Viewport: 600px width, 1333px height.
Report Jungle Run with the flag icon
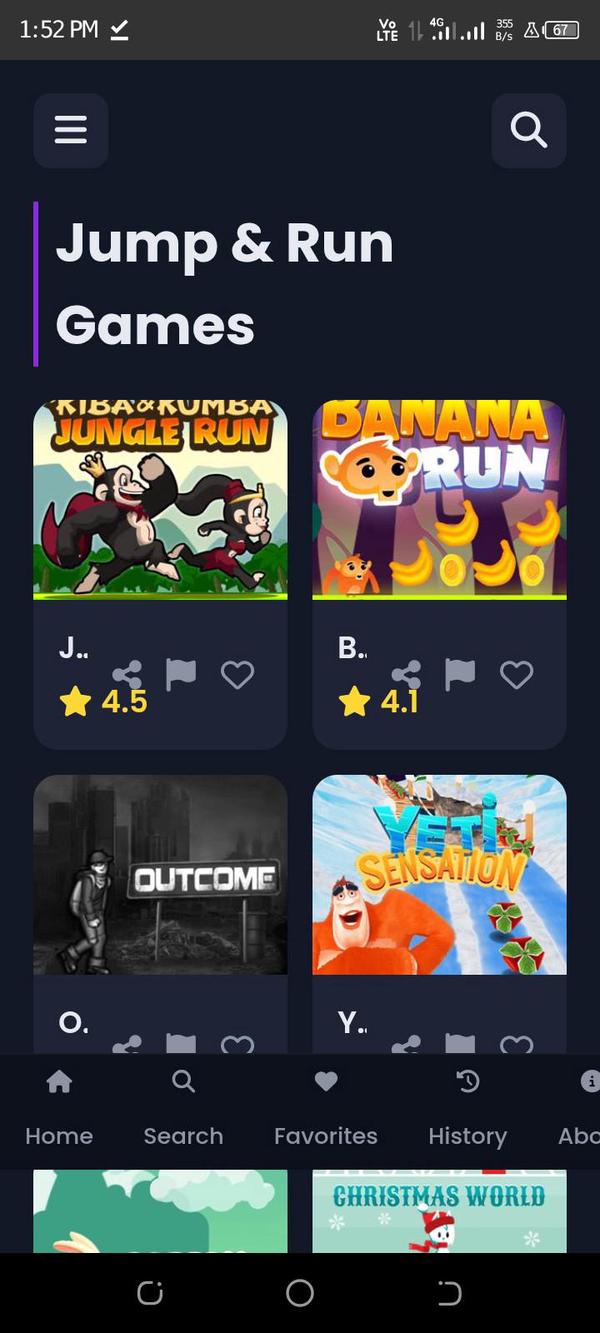181,675
